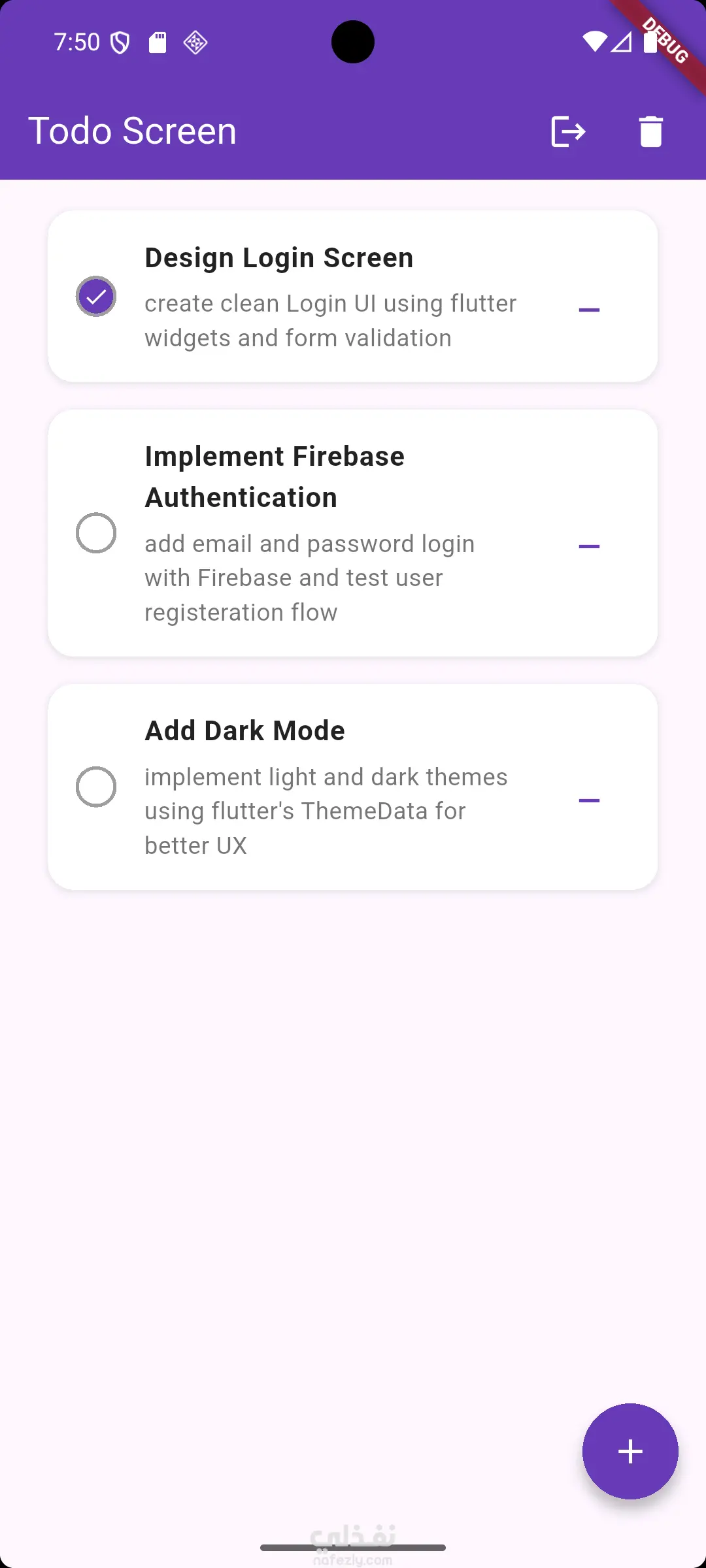
Task: Tap the trash icon in the app bar
Action: coord(650,131)
